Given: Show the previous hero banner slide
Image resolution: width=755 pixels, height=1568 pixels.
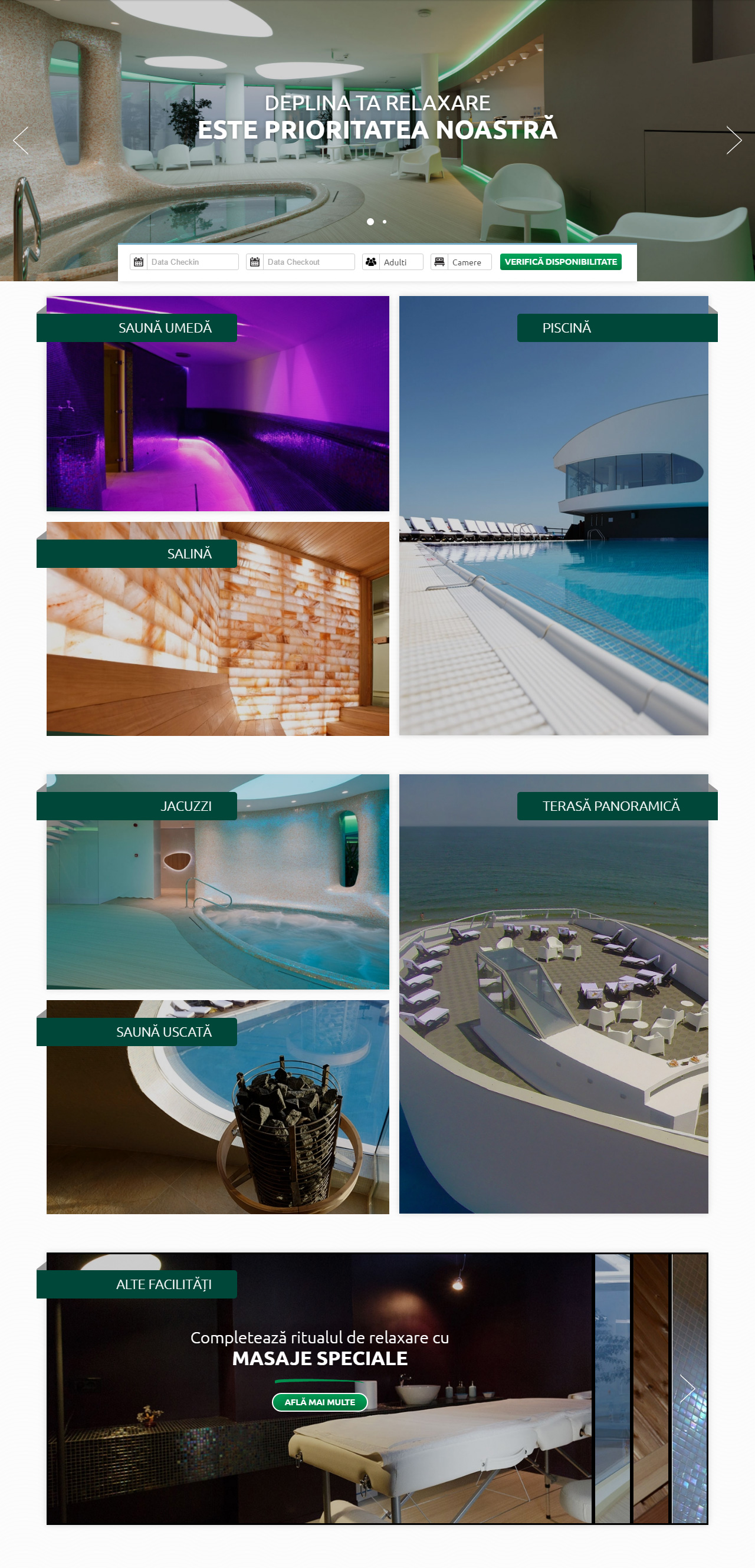Looking at the screenshot, I should [21, 140].
